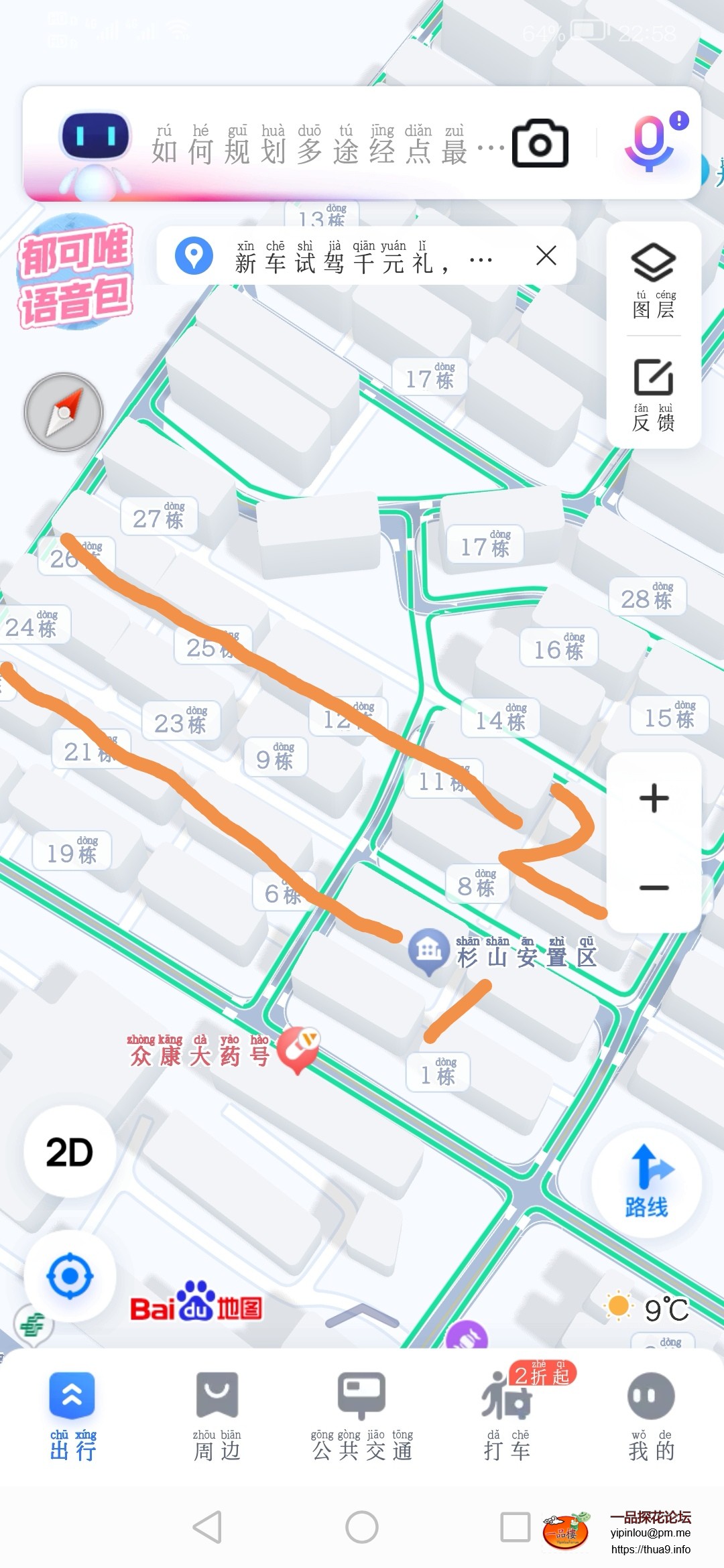This screenshot has width=724, height=1568.
Task: Open 路线 route planning
Action: pos(647,1182)
